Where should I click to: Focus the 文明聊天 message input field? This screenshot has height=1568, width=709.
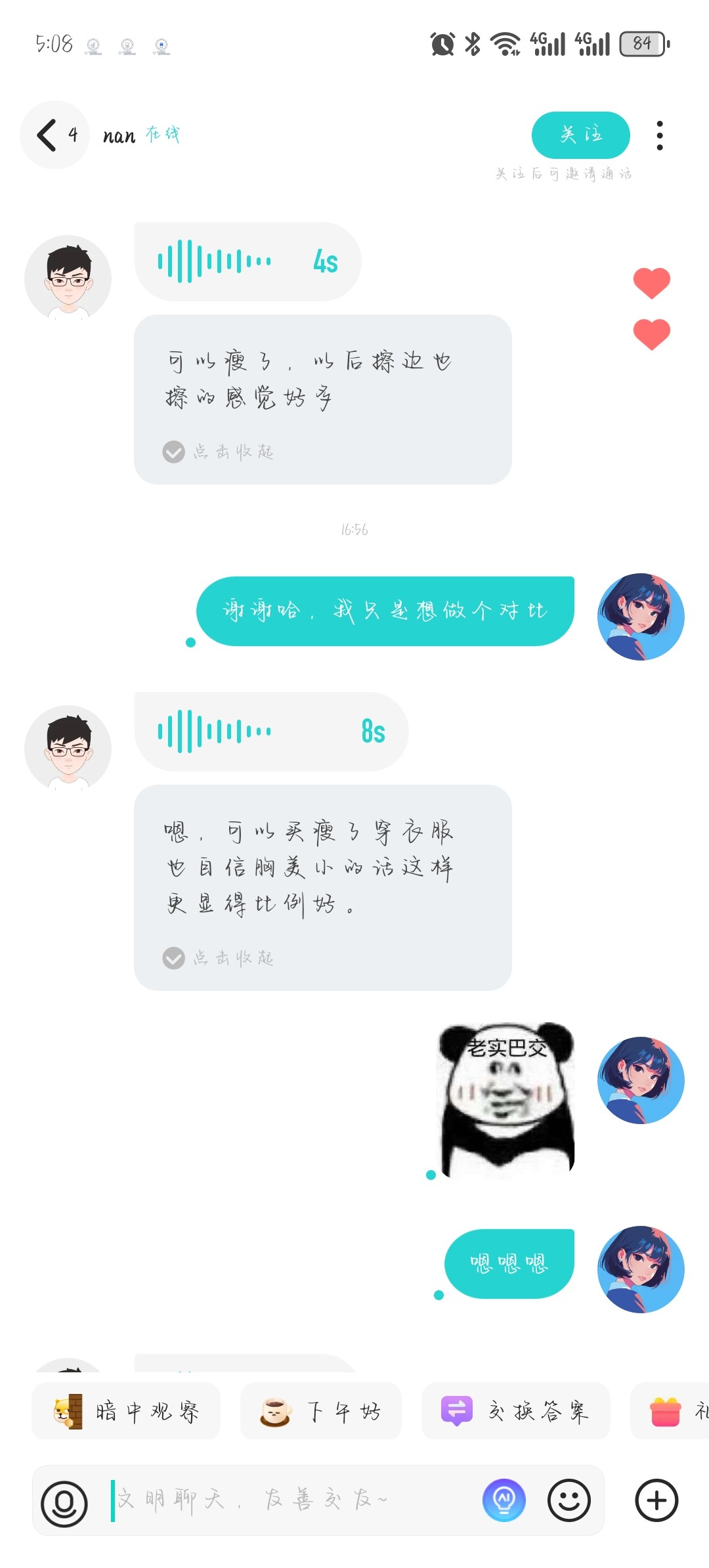click(x=295, y=1500)
